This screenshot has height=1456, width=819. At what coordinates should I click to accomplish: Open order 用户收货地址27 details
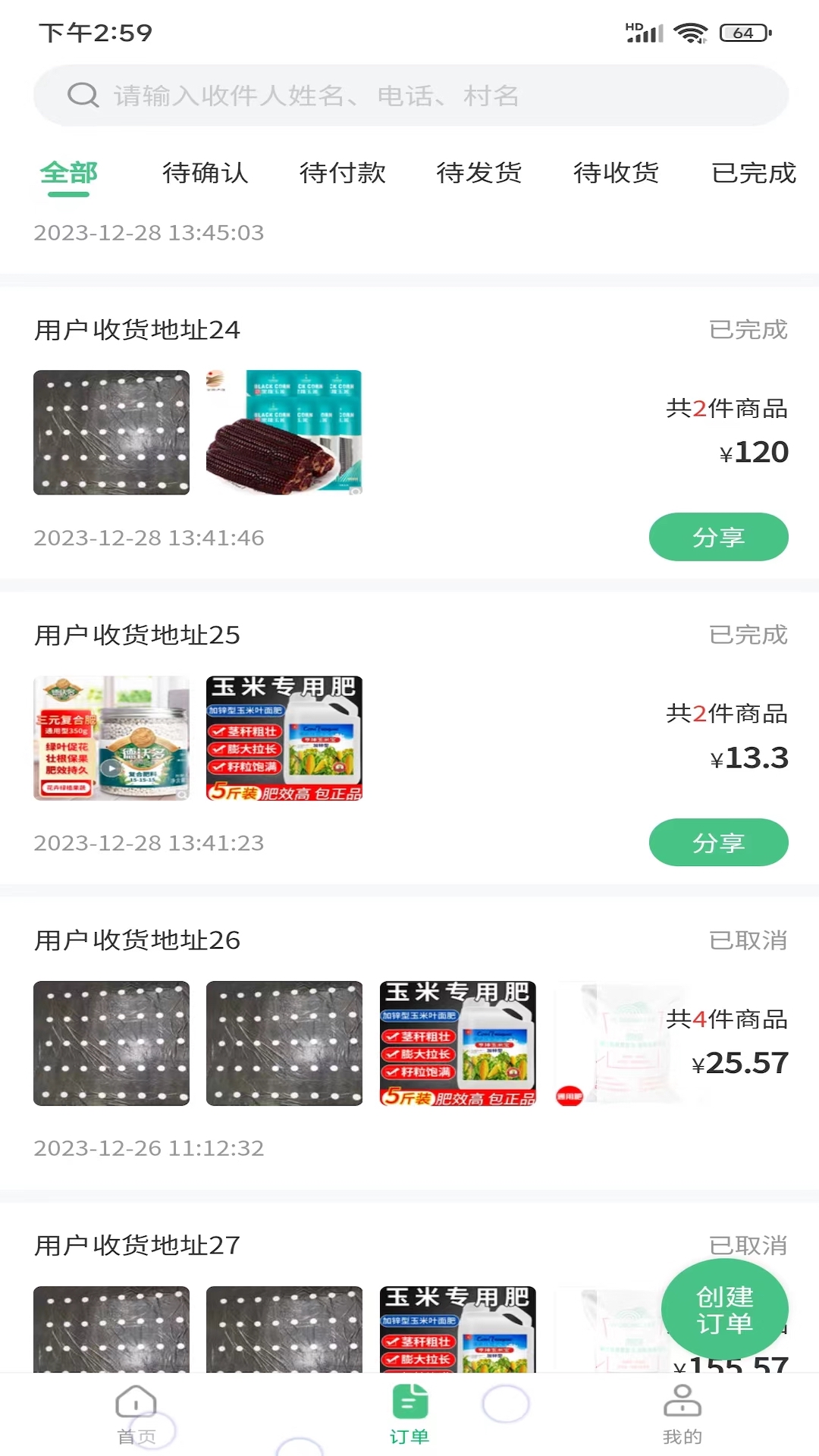pyautogui.click(x=137, y=1246)
